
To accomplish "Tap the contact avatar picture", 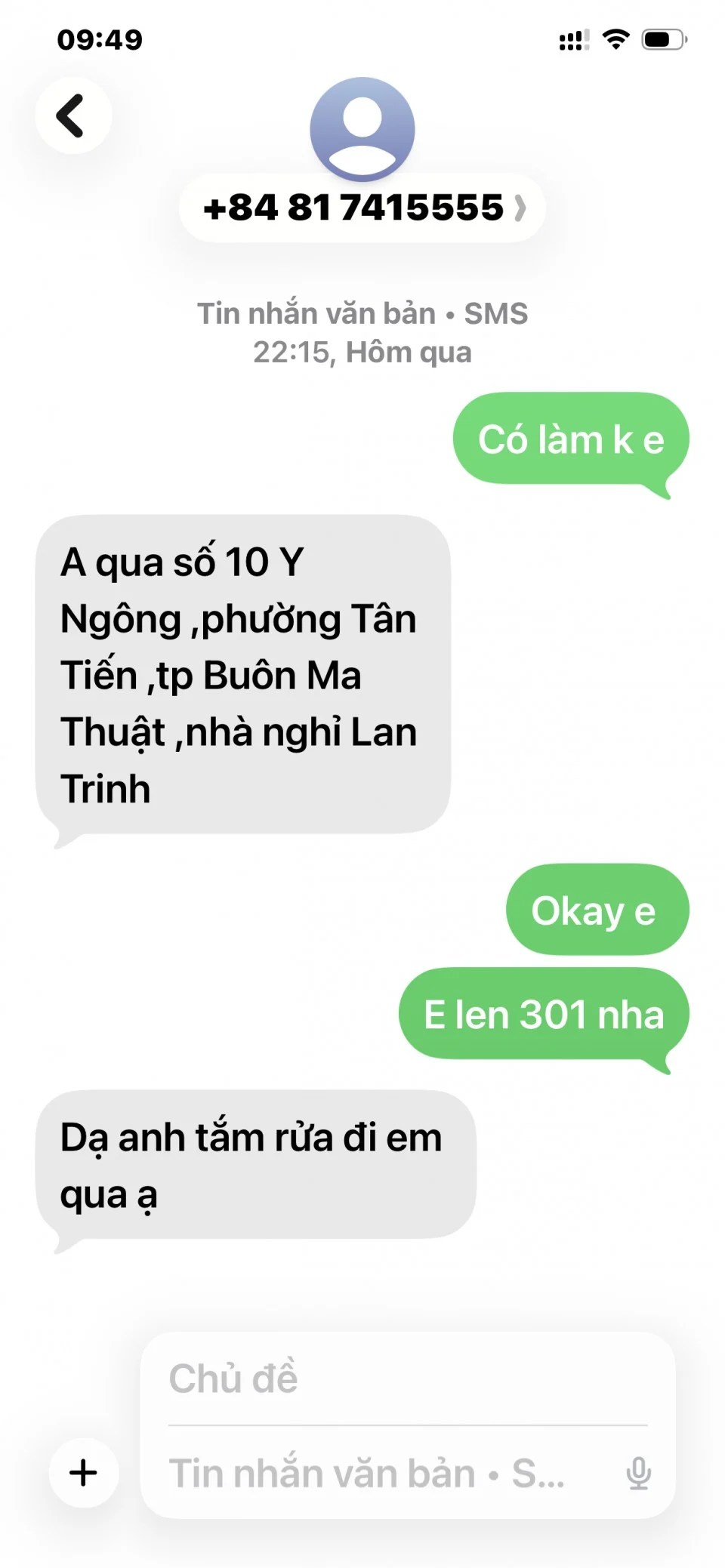I will tap(362, 128).
